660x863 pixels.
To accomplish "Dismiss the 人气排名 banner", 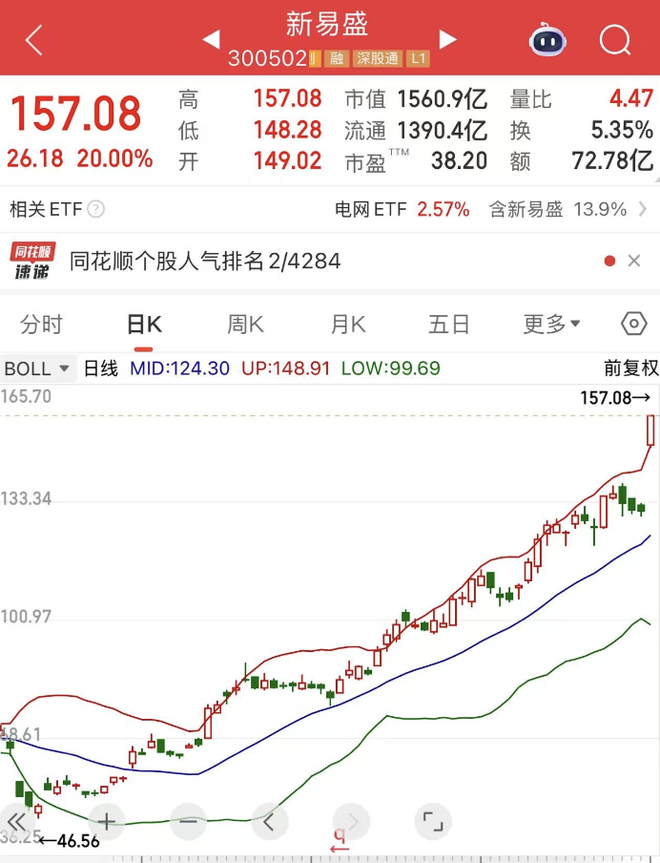I will (634, 261).
